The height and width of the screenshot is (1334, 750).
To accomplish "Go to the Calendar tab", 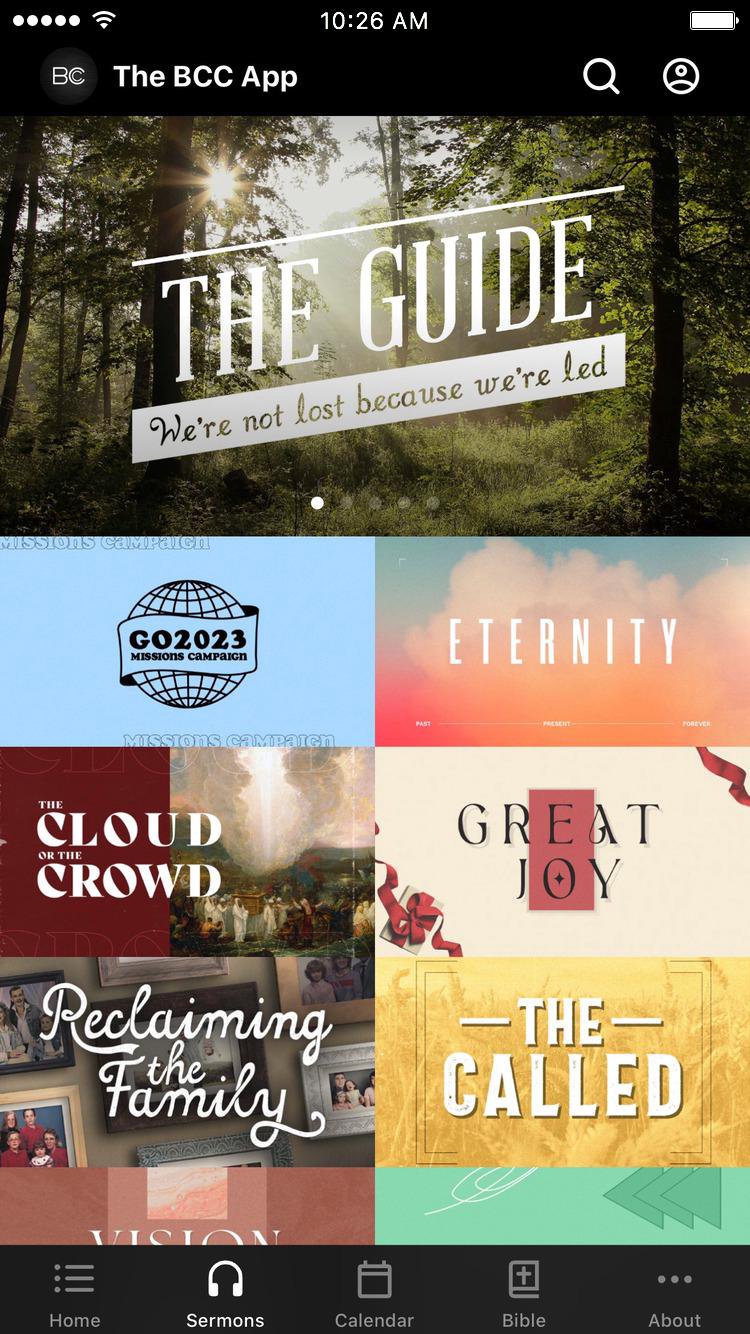I will click(375, 1294).
